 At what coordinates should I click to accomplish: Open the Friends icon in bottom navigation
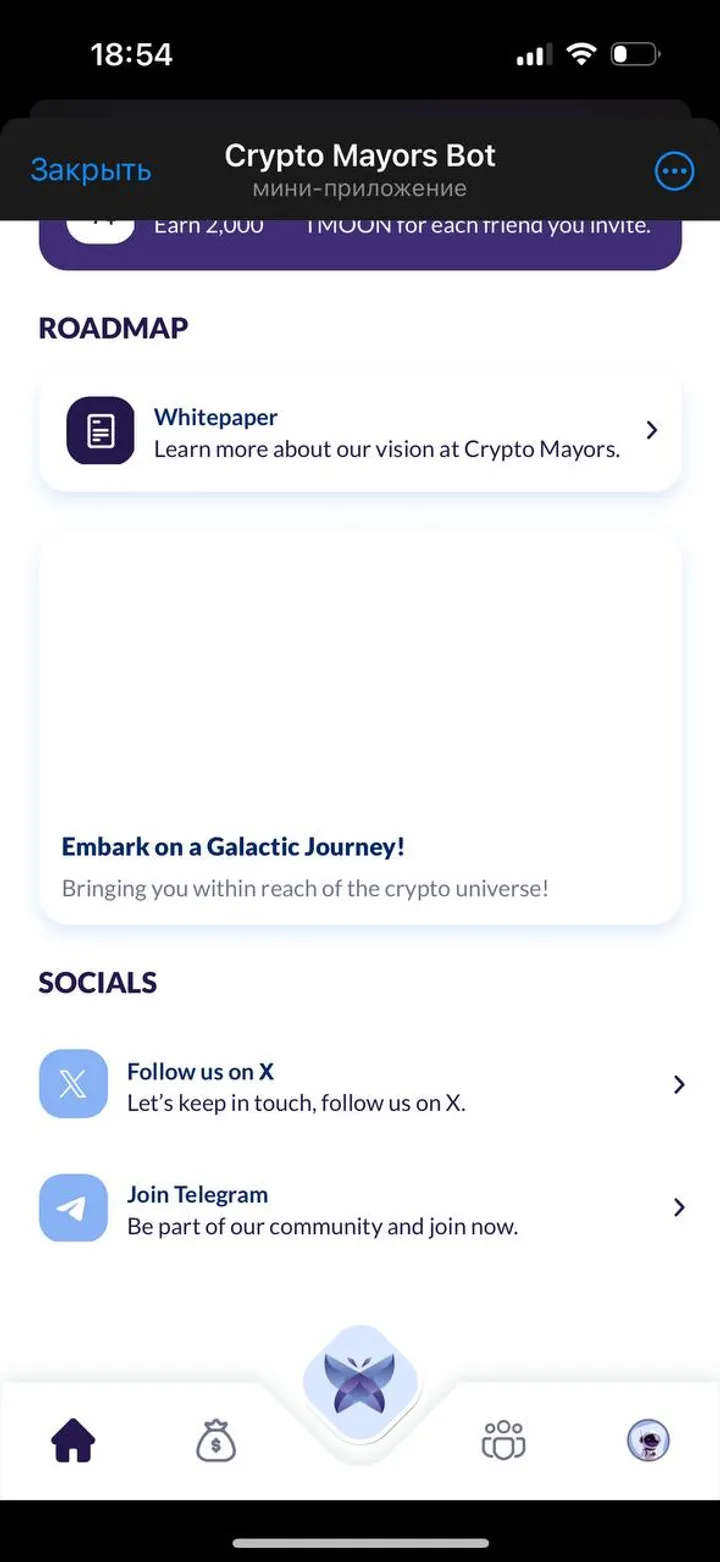pos(503,1440)
